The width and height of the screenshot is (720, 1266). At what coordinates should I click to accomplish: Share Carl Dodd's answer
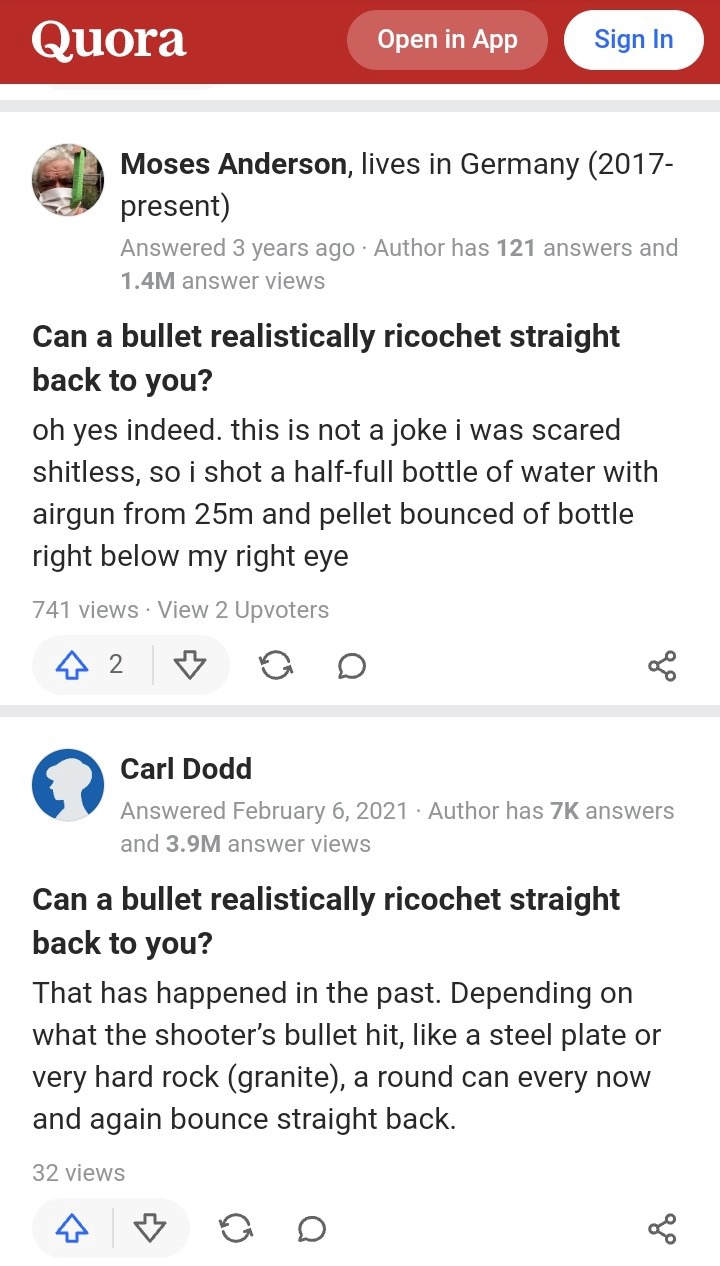(x=662, y=1228)
